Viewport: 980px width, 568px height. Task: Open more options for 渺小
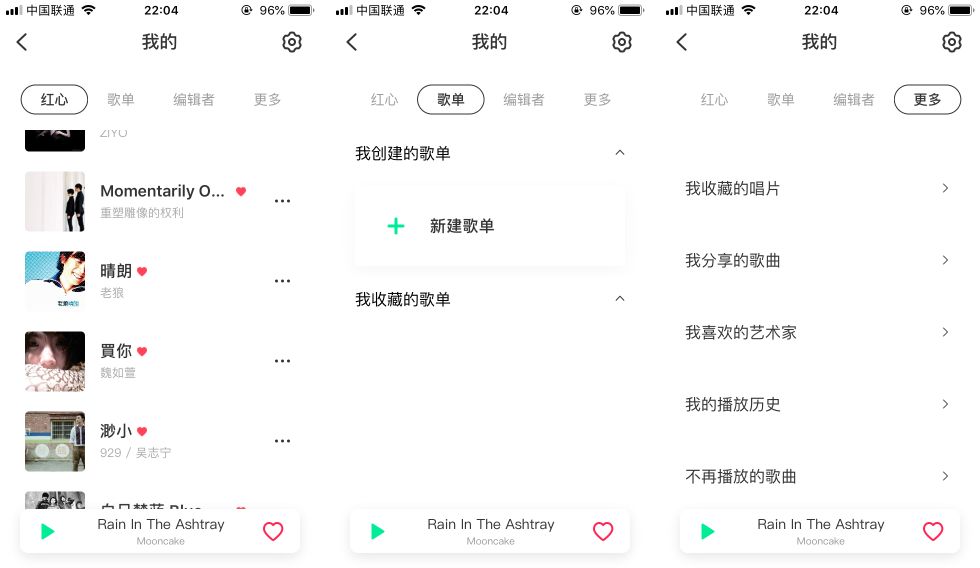coord(282,441)
